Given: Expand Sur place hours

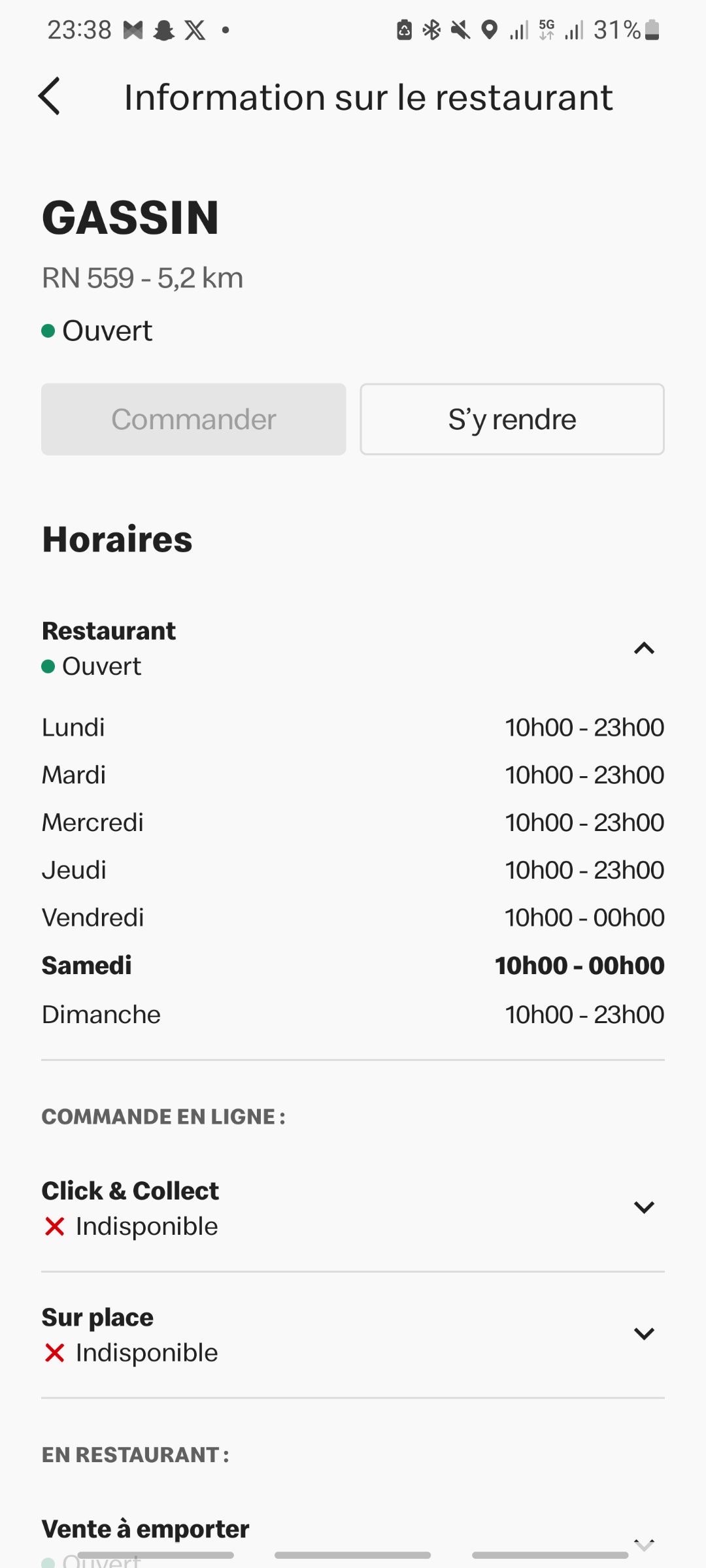Looking at the screenshot, I should 644,1333.
